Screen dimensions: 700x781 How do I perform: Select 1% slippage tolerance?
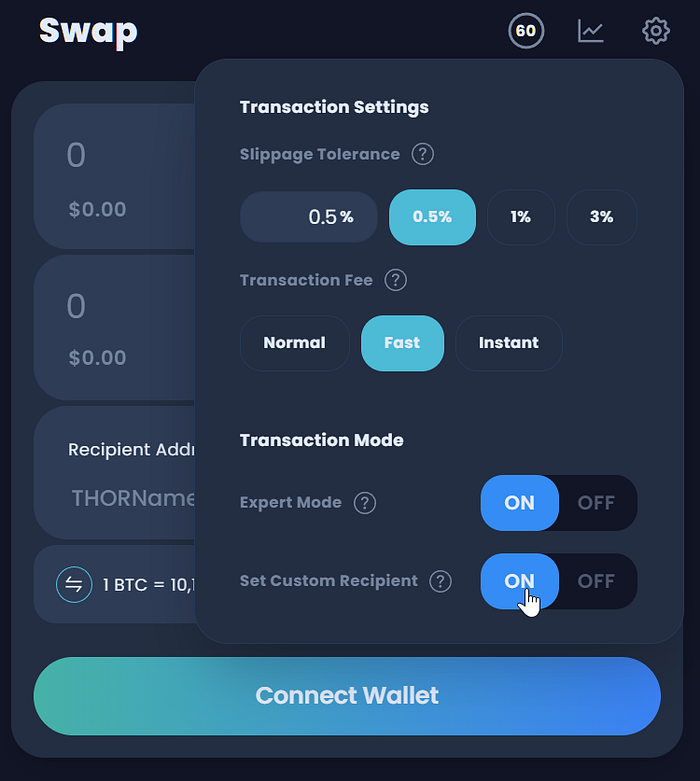pos(521,217)
